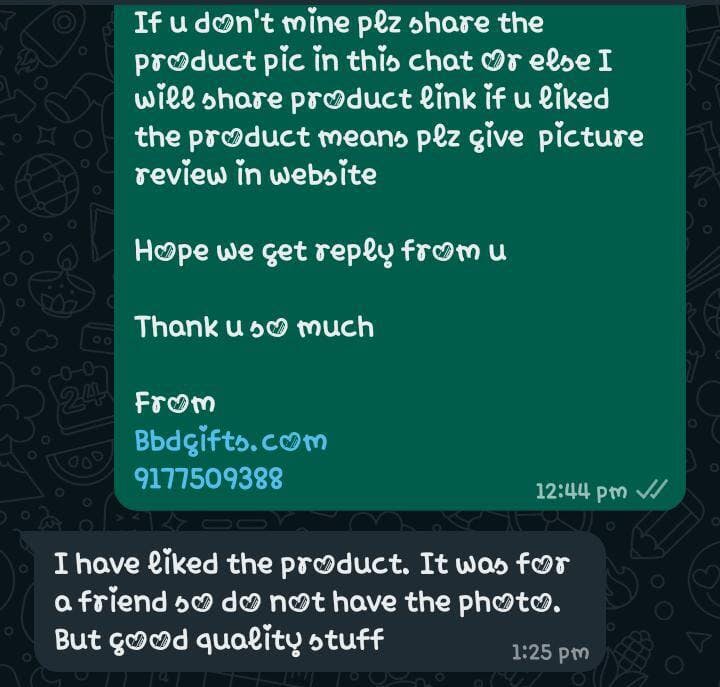Tap the phone number 9177509388
720x687 pixels.
pyautogui.click(x=209, y=478)
